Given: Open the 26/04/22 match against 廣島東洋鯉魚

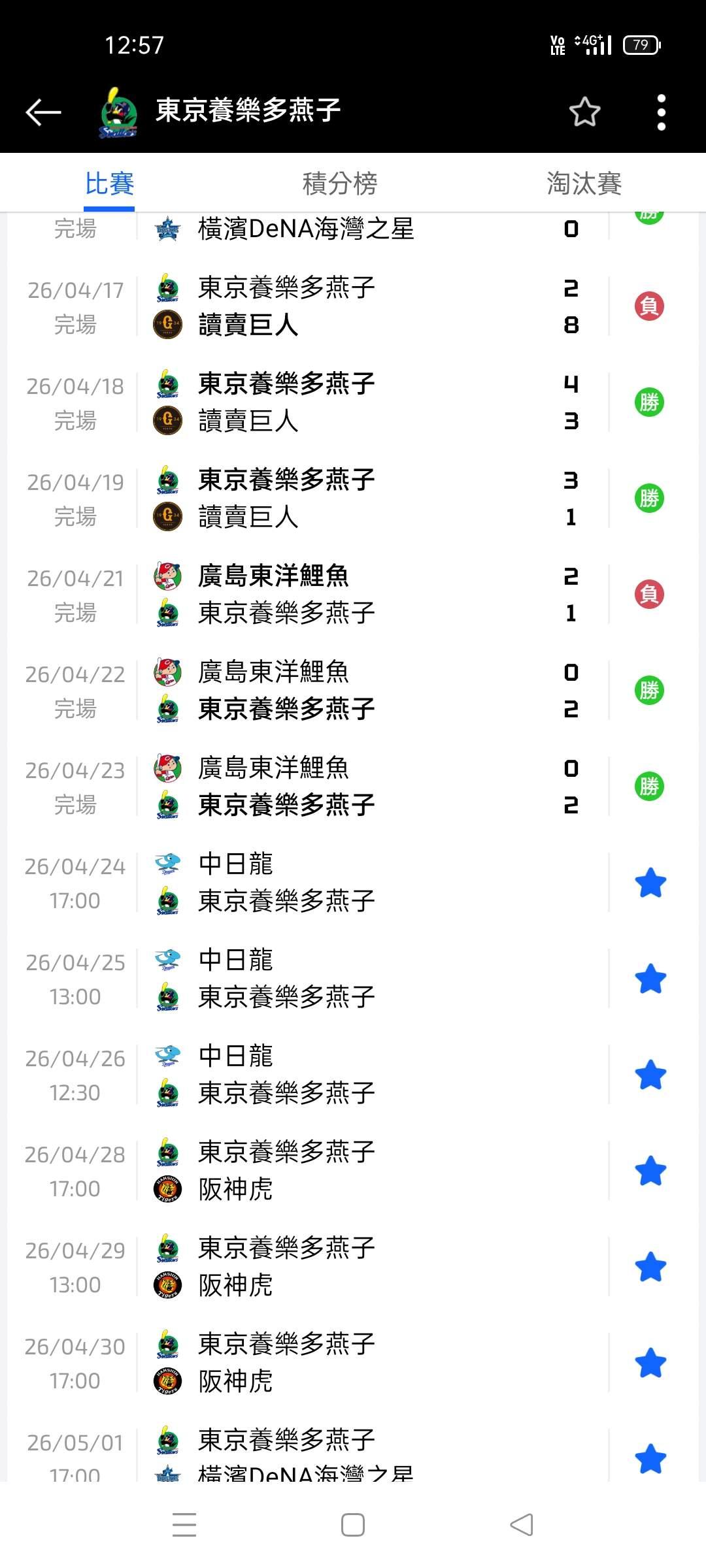Looking at the screenshot, I should point(353,691).
